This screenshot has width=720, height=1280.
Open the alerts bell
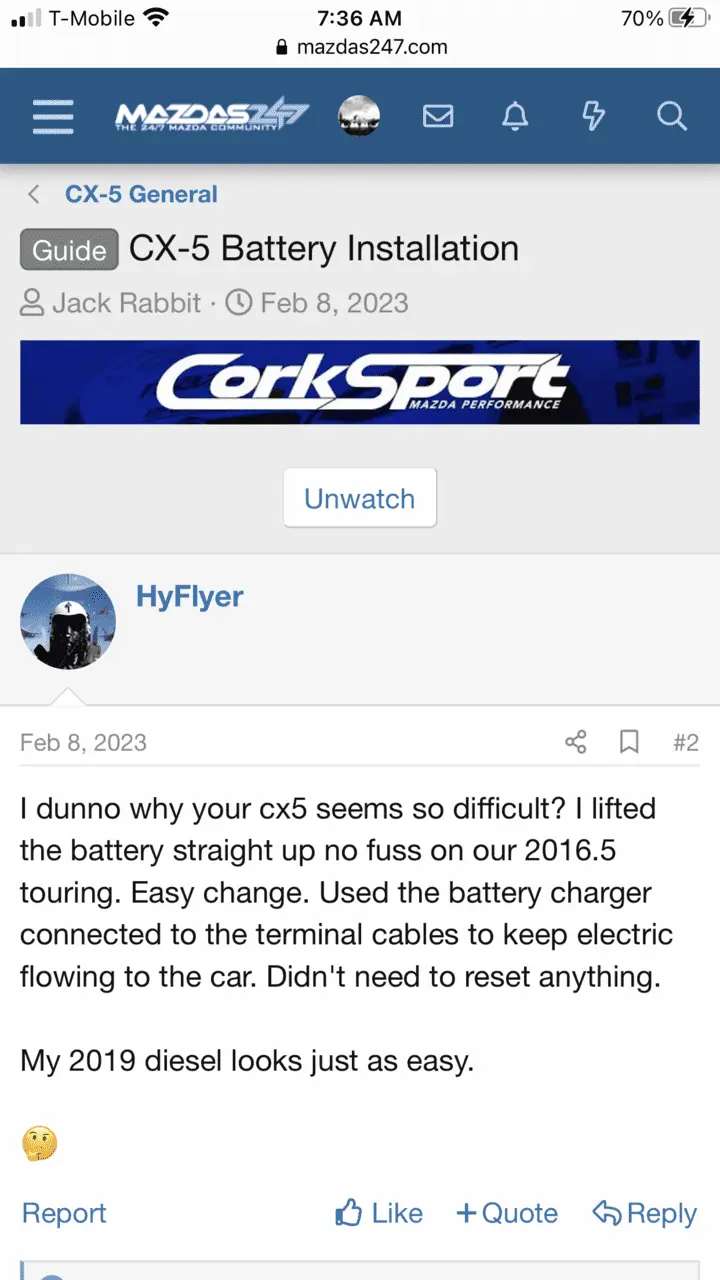(515, 117)
